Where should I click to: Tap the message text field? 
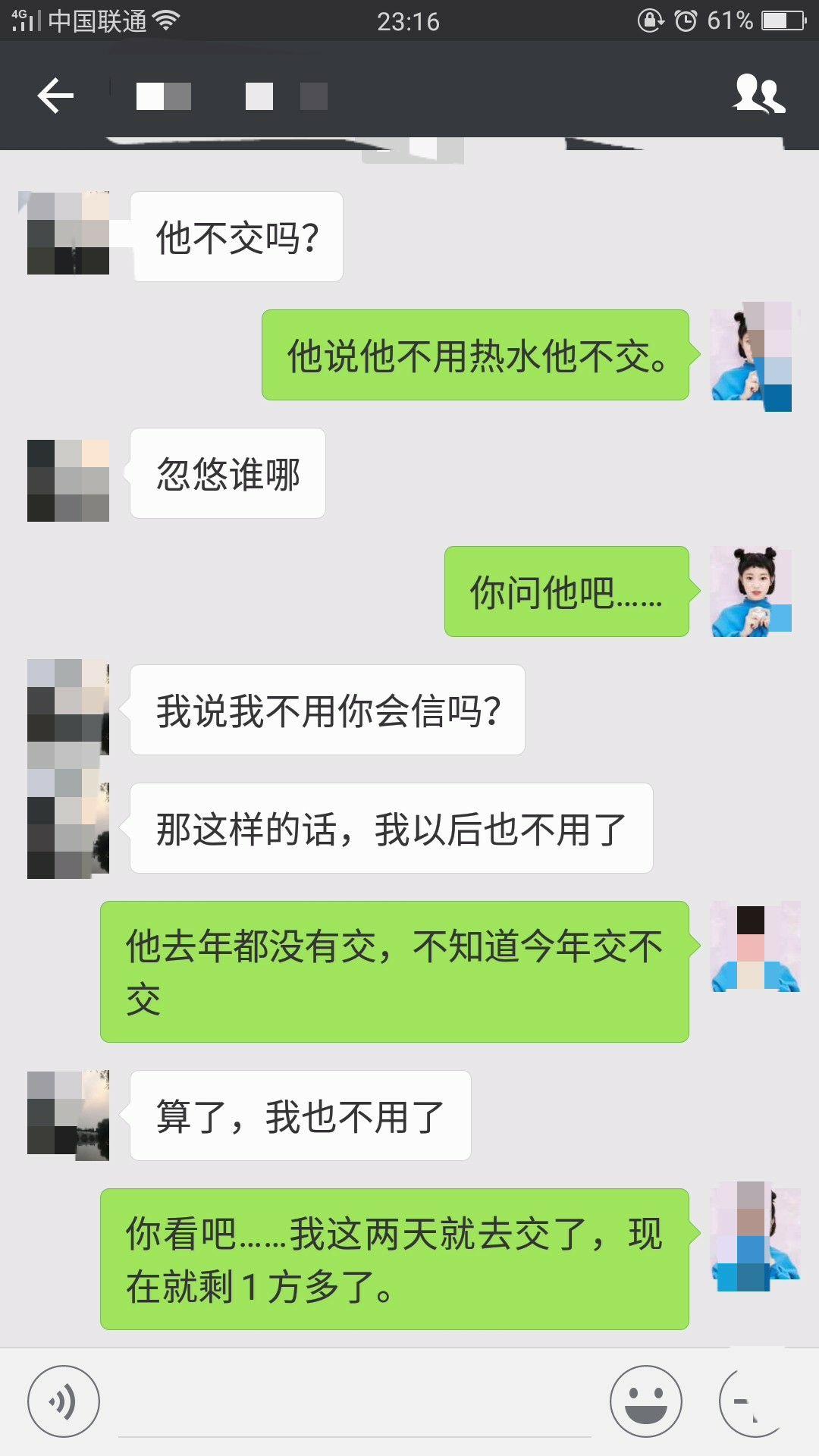tap(354, 1403)
